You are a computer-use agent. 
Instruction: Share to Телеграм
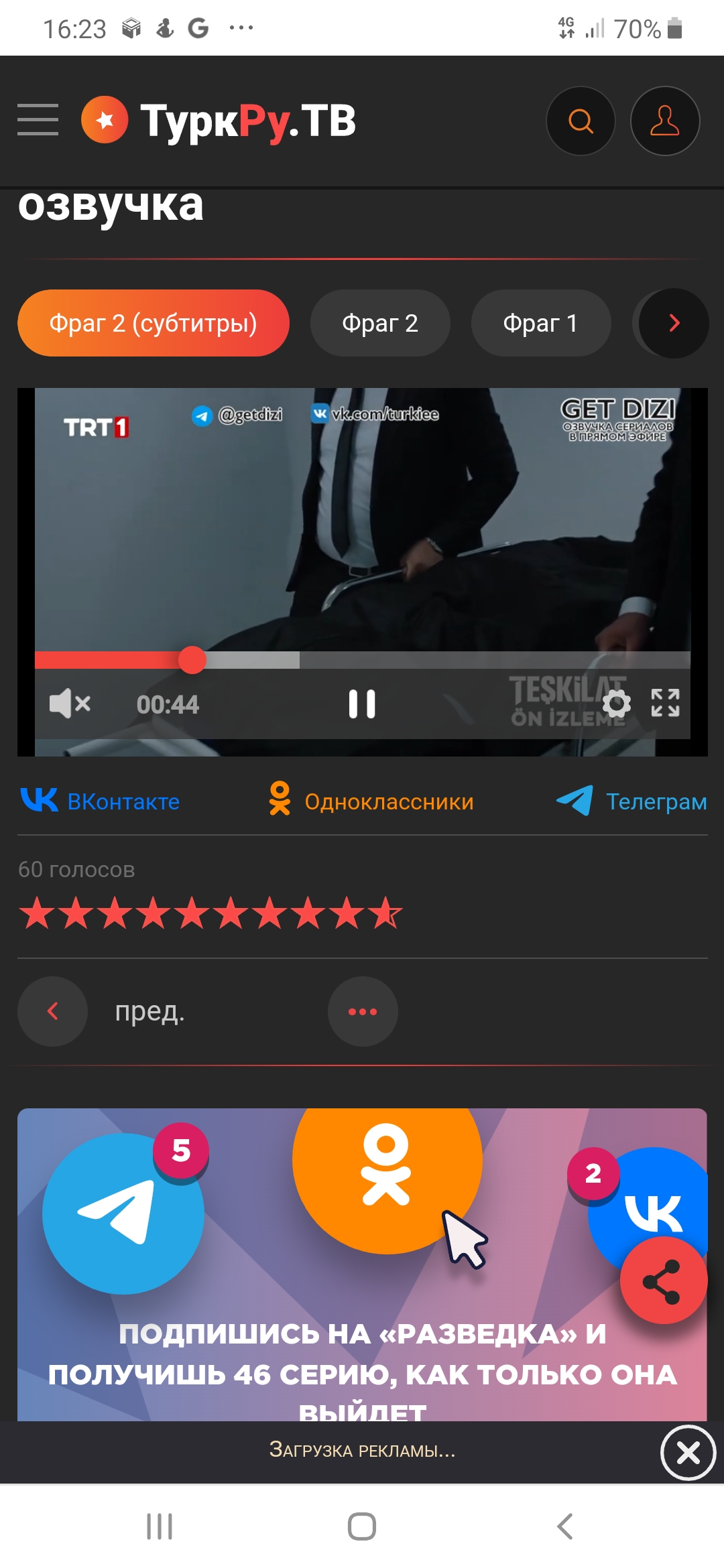[x=631, y=801]
